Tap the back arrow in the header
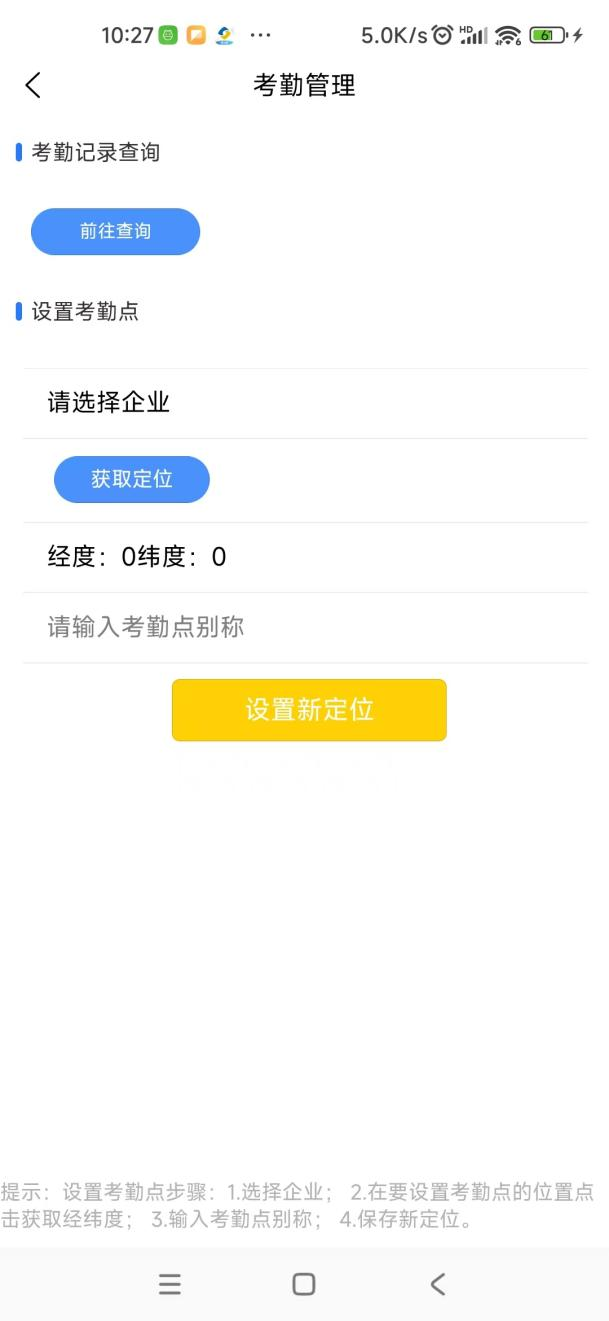The height and width of the screenshot is (1321, 609). 33,85
